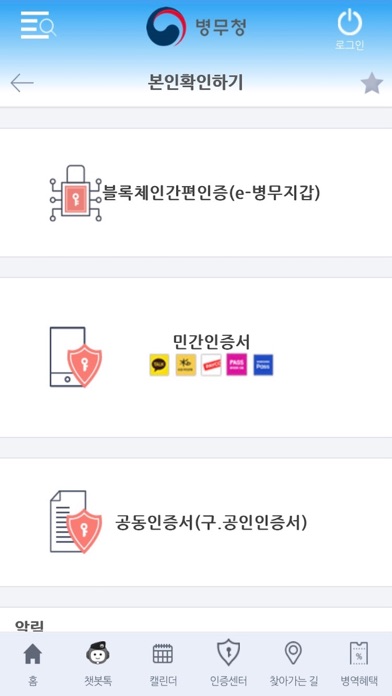This screenshot has height=696, width=392.
Task: Open the menu search icon
Action: [x=38, y=26]
